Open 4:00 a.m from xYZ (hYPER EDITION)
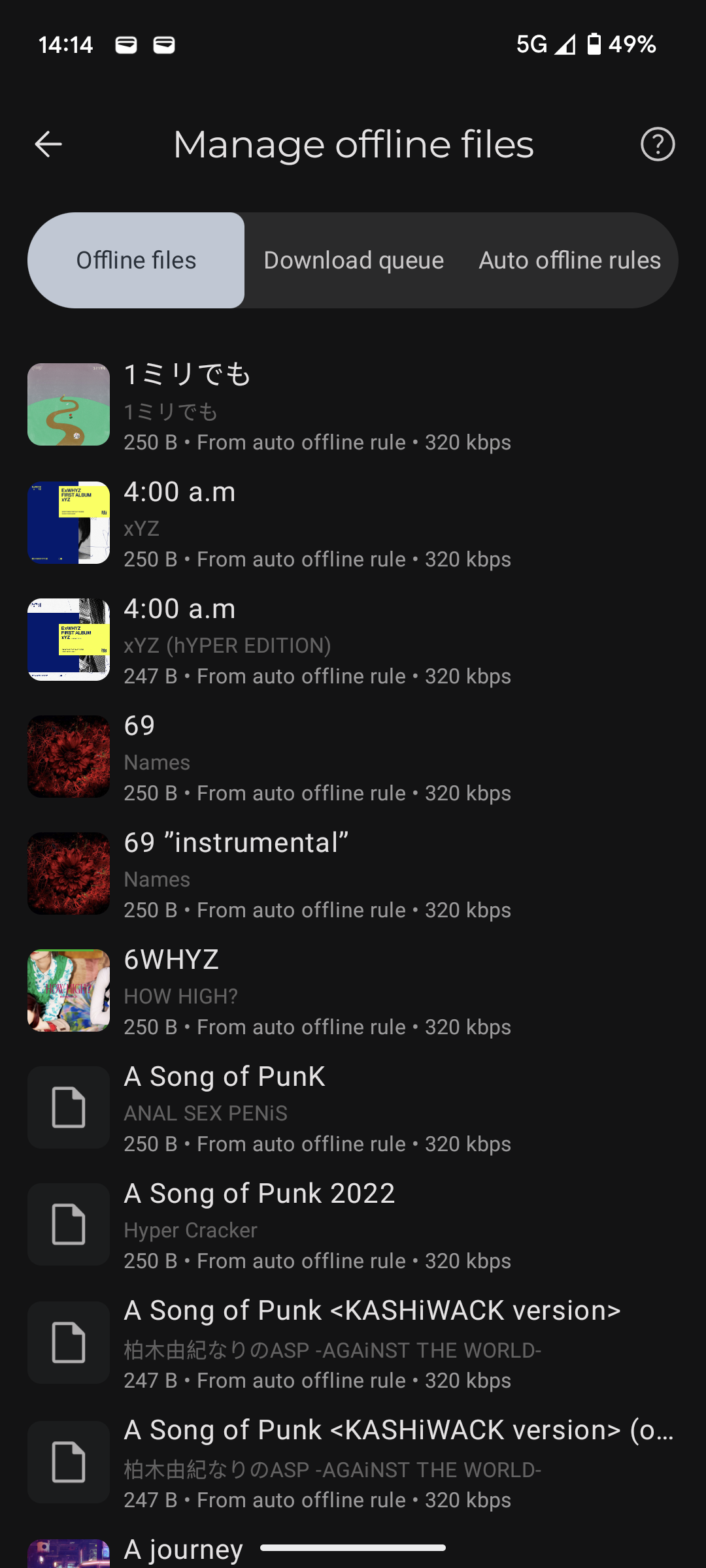The image size is (706, 1568). point(353,639)
